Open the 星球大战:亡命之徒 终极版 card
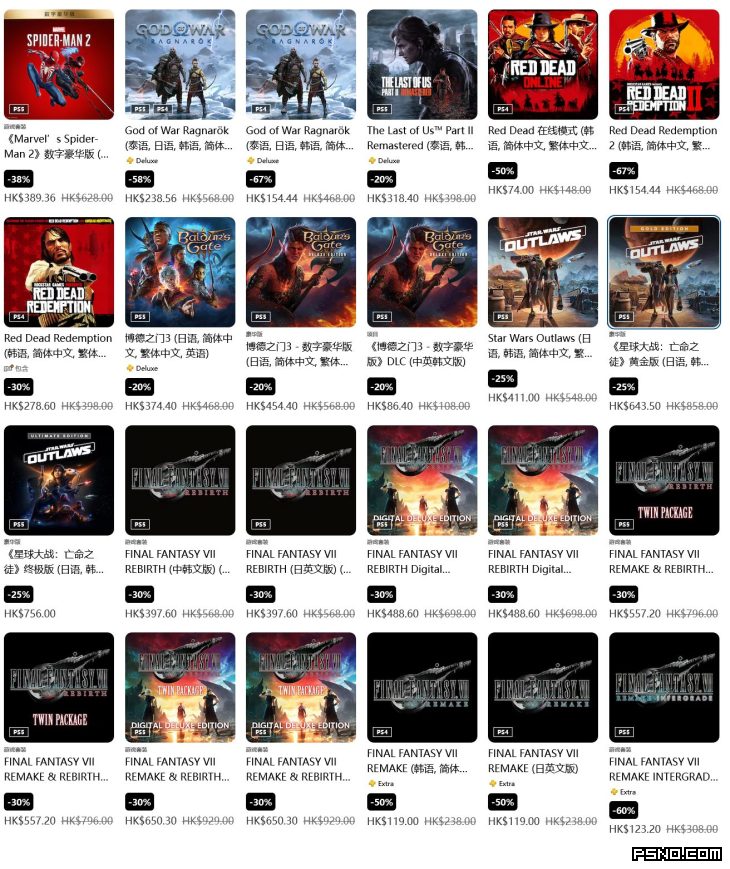730x869 pixels. pyautogui.click(x=59, y=480)
